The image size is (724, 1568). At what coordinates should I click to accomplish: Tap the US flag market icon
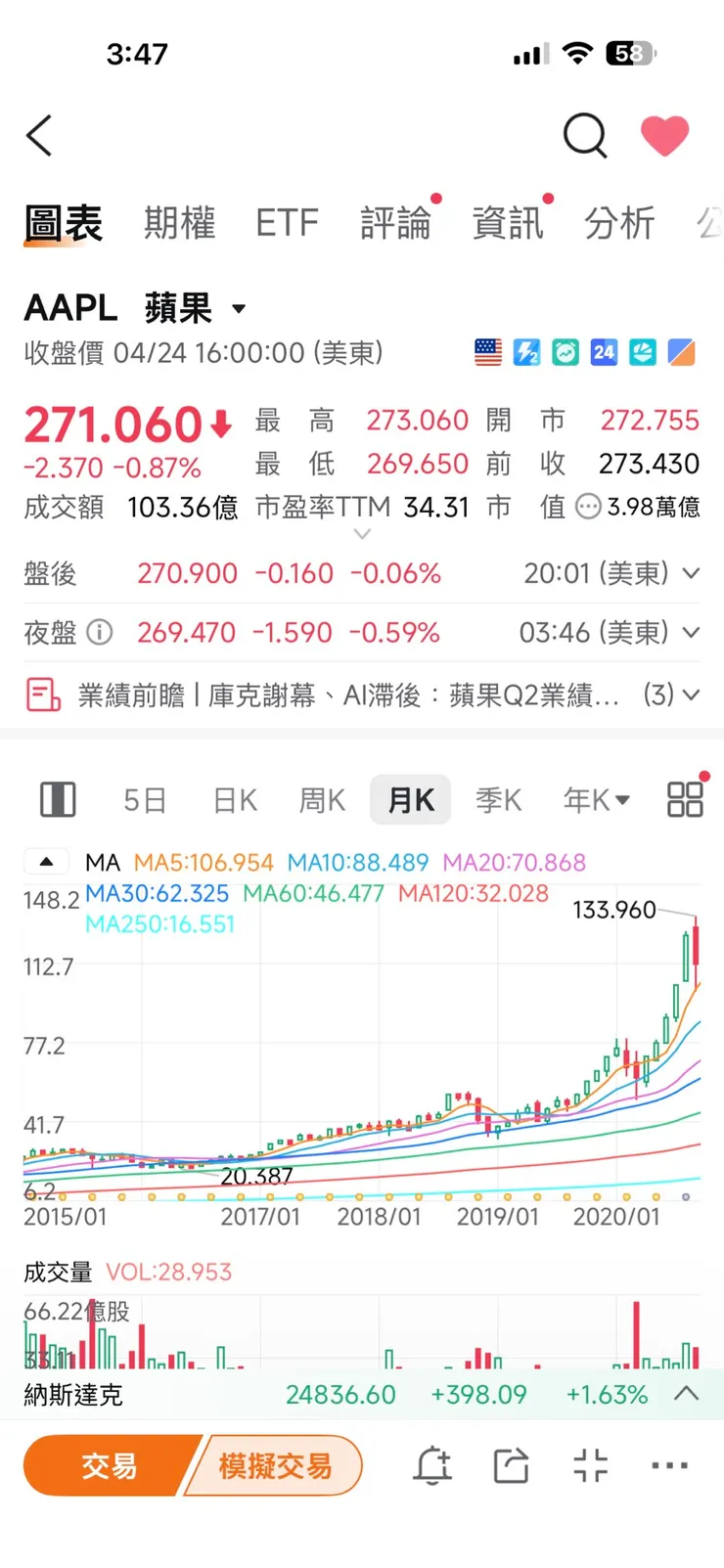point(487,352)
